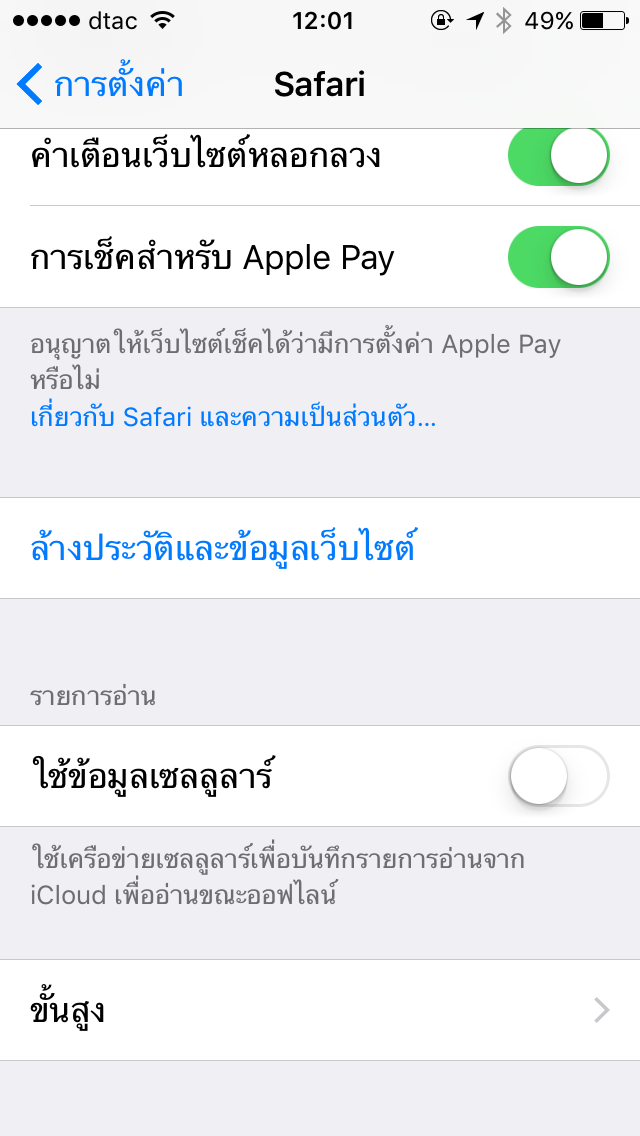Go back to การตั้งค่า
Viewport: 640px width, 1136px height.
(x=100, y=84)
